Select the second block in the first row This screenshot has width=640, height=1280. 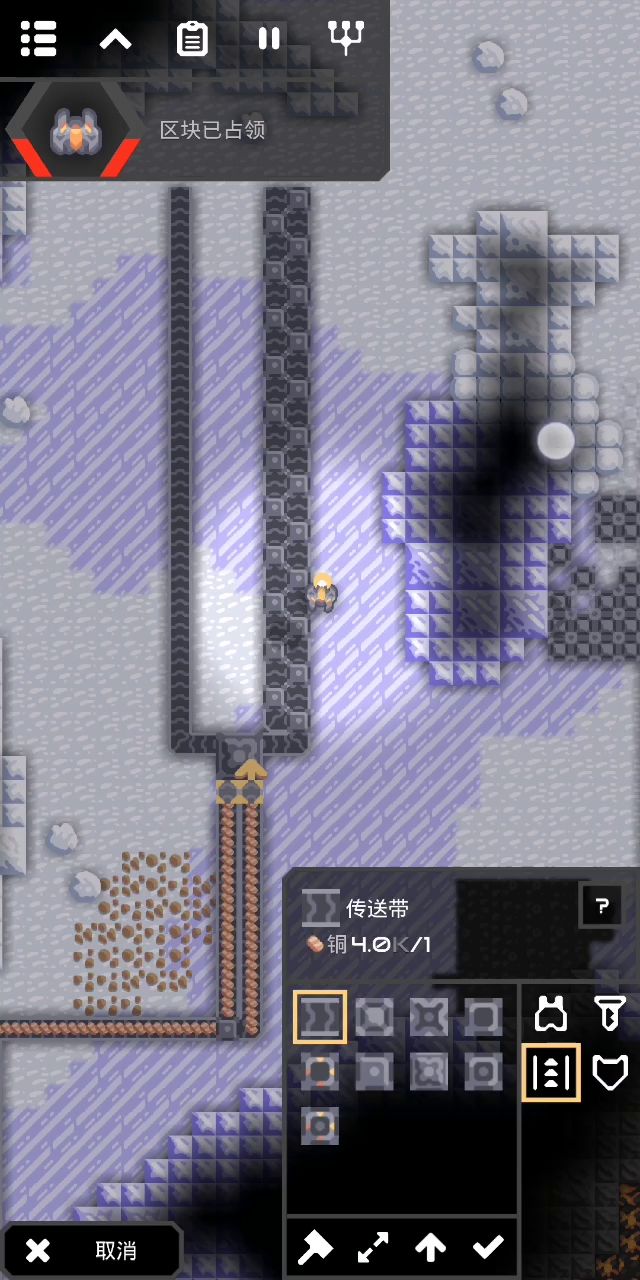(374, 1017)
